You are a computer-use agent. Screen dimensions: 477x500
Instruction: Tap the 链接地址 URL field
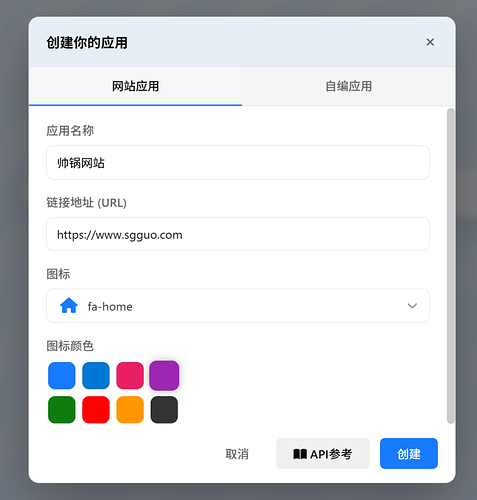[238, 234]
